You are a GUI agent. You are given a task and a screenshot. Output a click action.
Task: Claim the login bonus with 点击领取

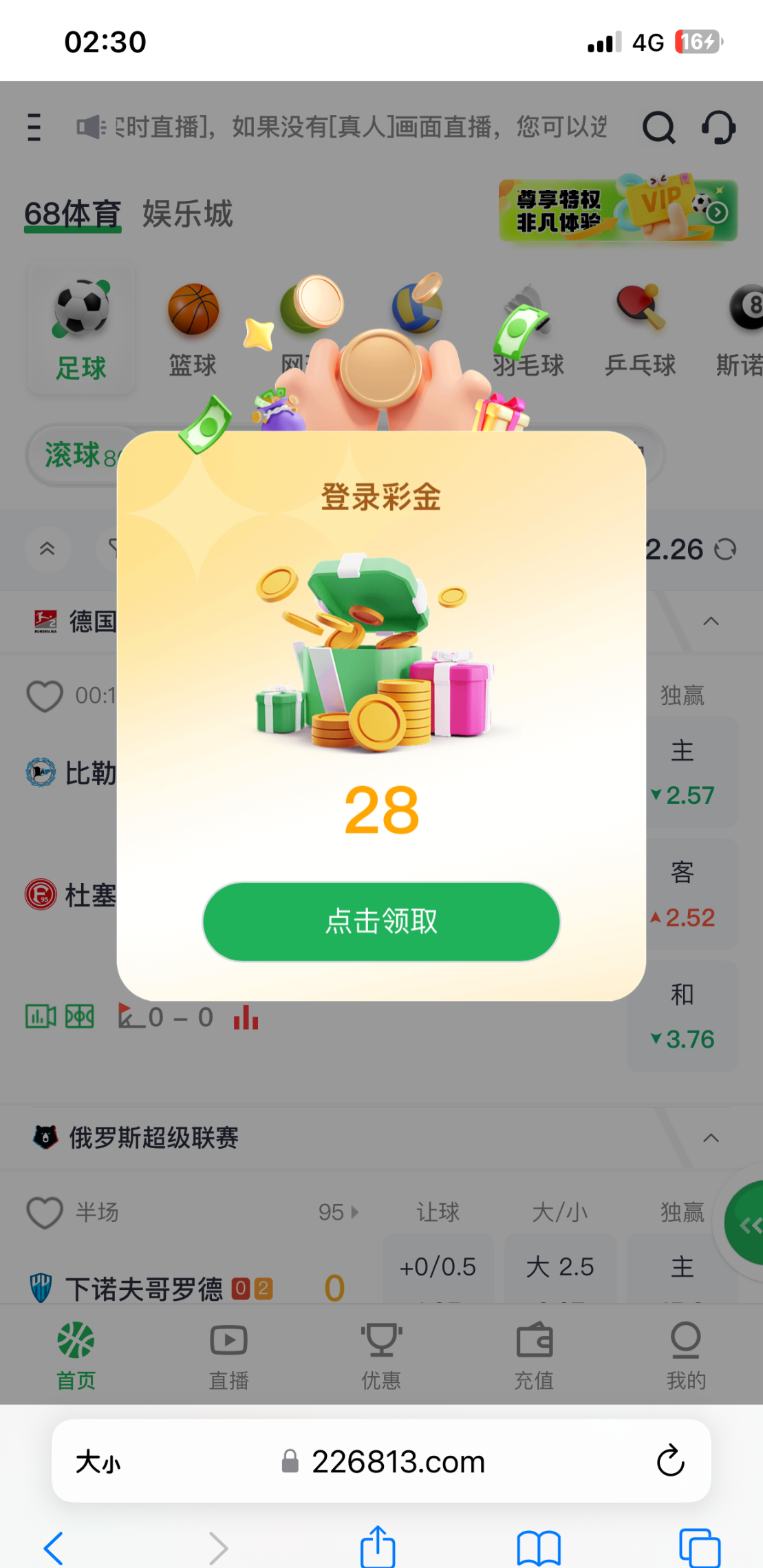pos(381,921)
